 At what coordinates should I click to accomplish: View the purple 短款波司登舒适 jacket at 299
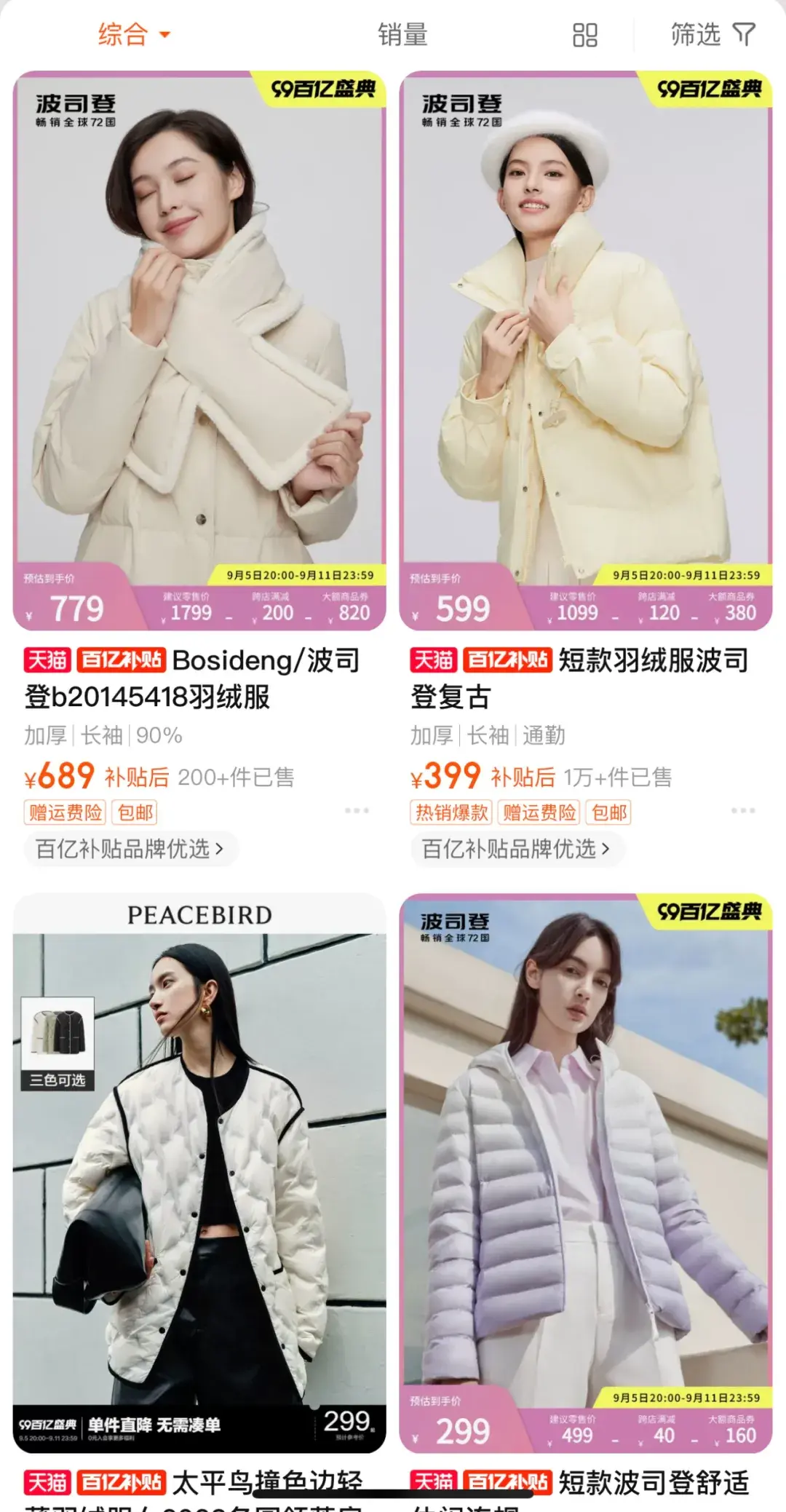[585, 1172]
